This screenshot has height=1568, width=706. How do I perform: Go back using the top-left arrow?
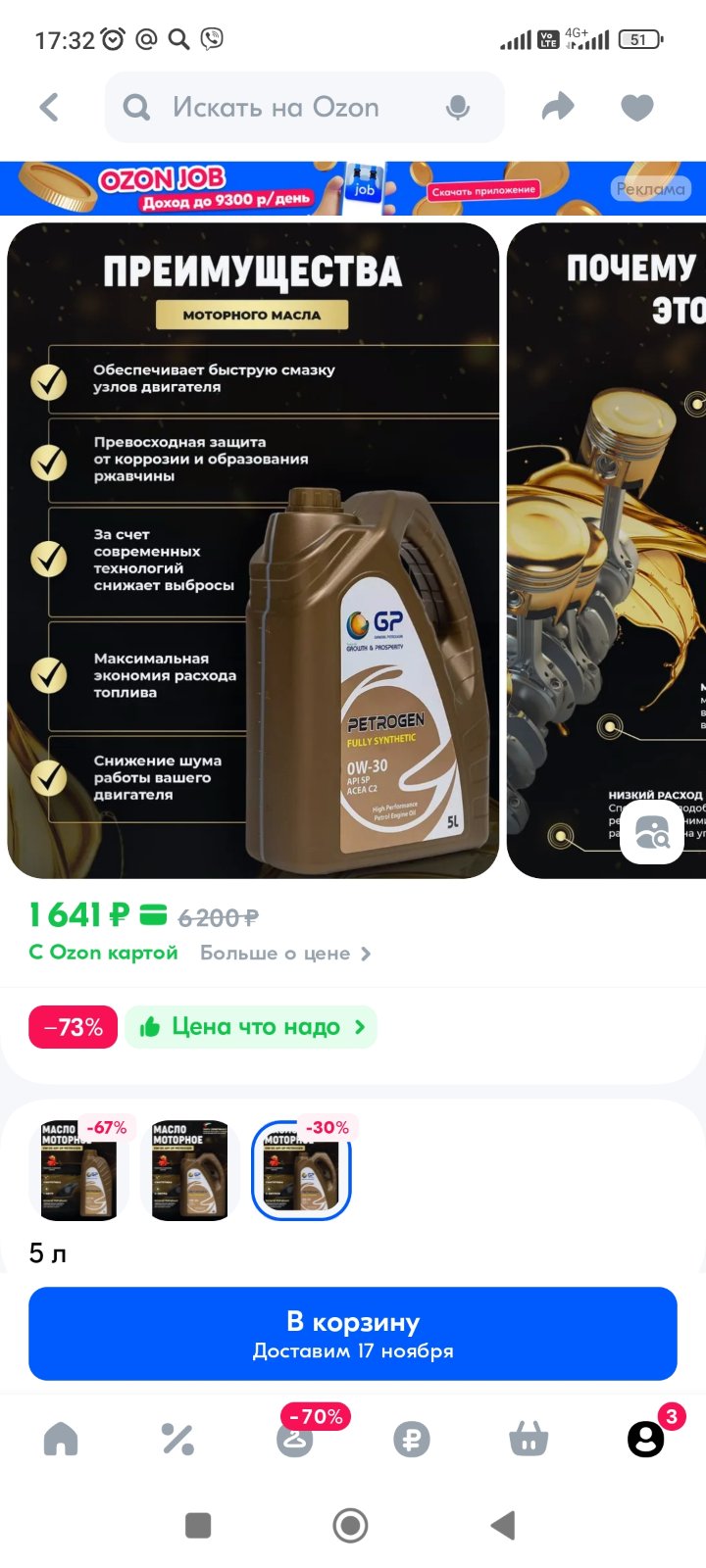(x=49, y=107)
